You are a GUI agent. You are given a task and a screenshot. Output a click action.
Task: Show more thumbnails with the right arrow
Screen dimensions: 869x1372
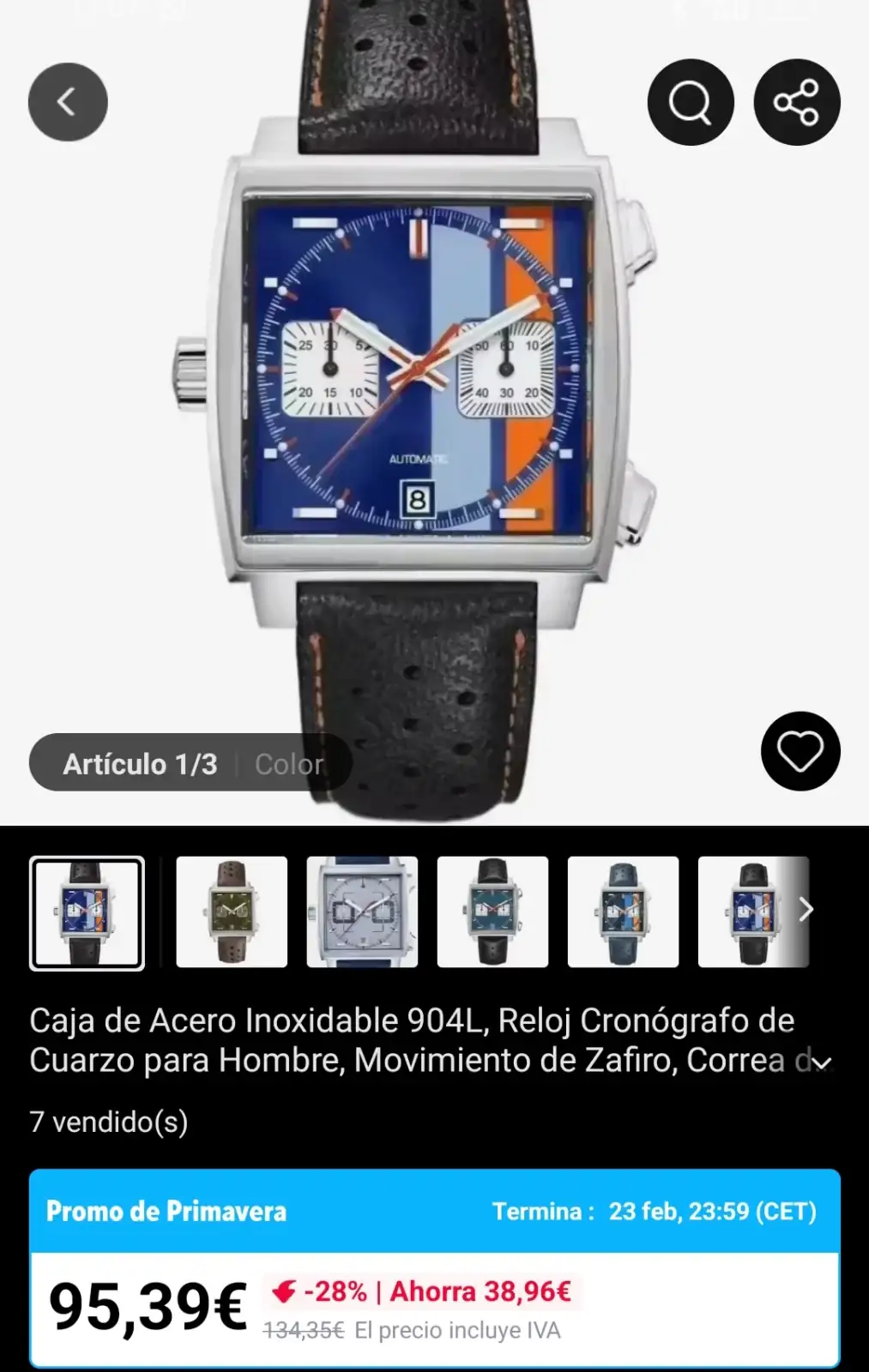tap(805, 910)
